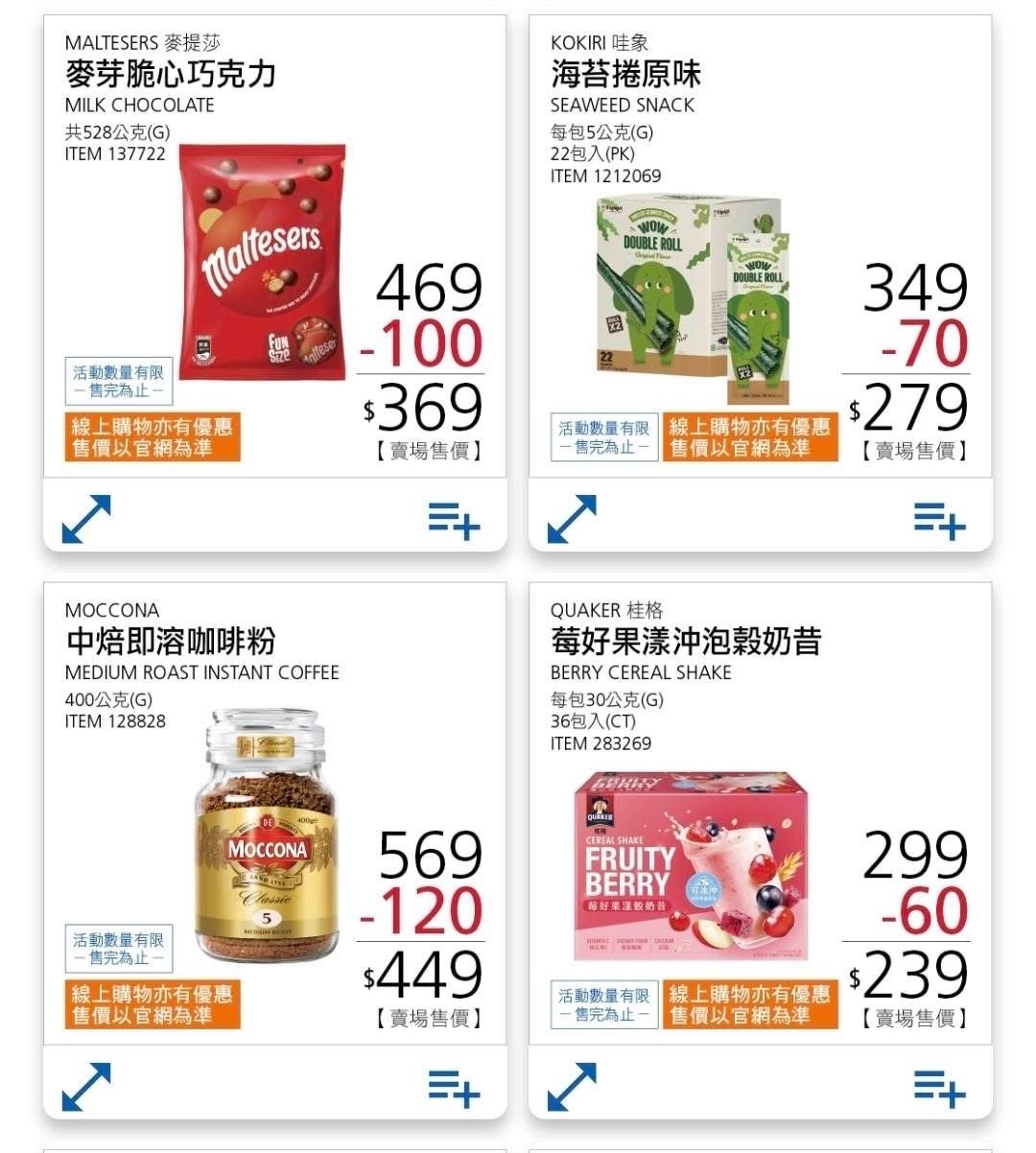This screenshot has height=1153, width=1036.
Task: Open the Quaker berry cereal shake card
Action: 691,863
